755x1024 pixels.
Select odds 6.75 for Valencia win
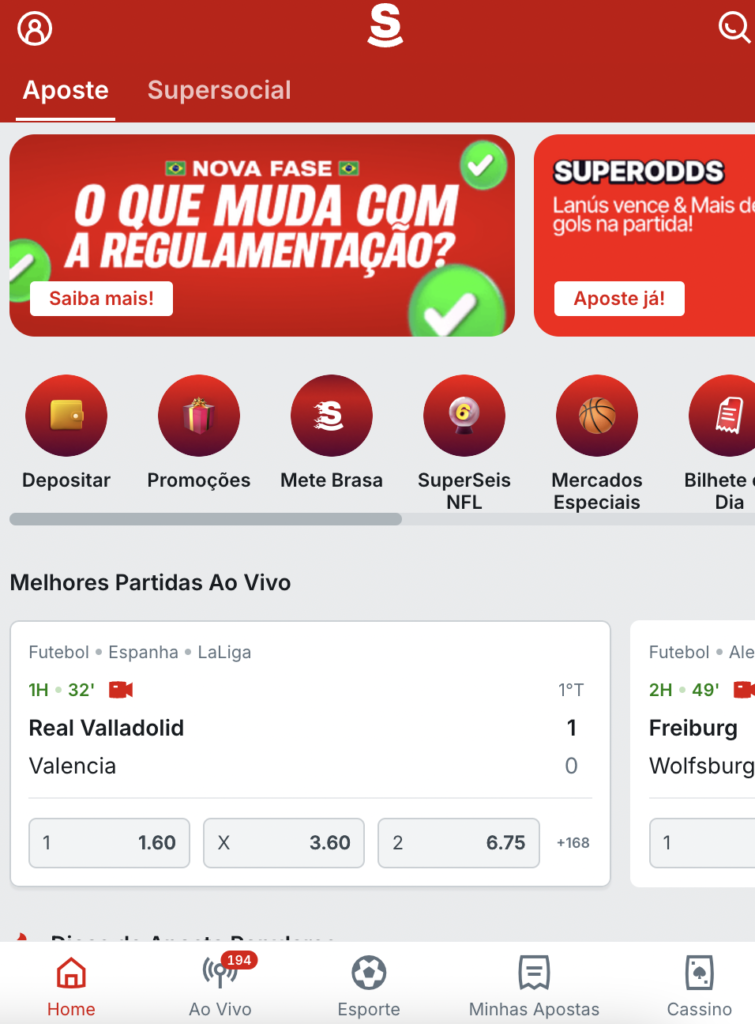click(458, 843)
